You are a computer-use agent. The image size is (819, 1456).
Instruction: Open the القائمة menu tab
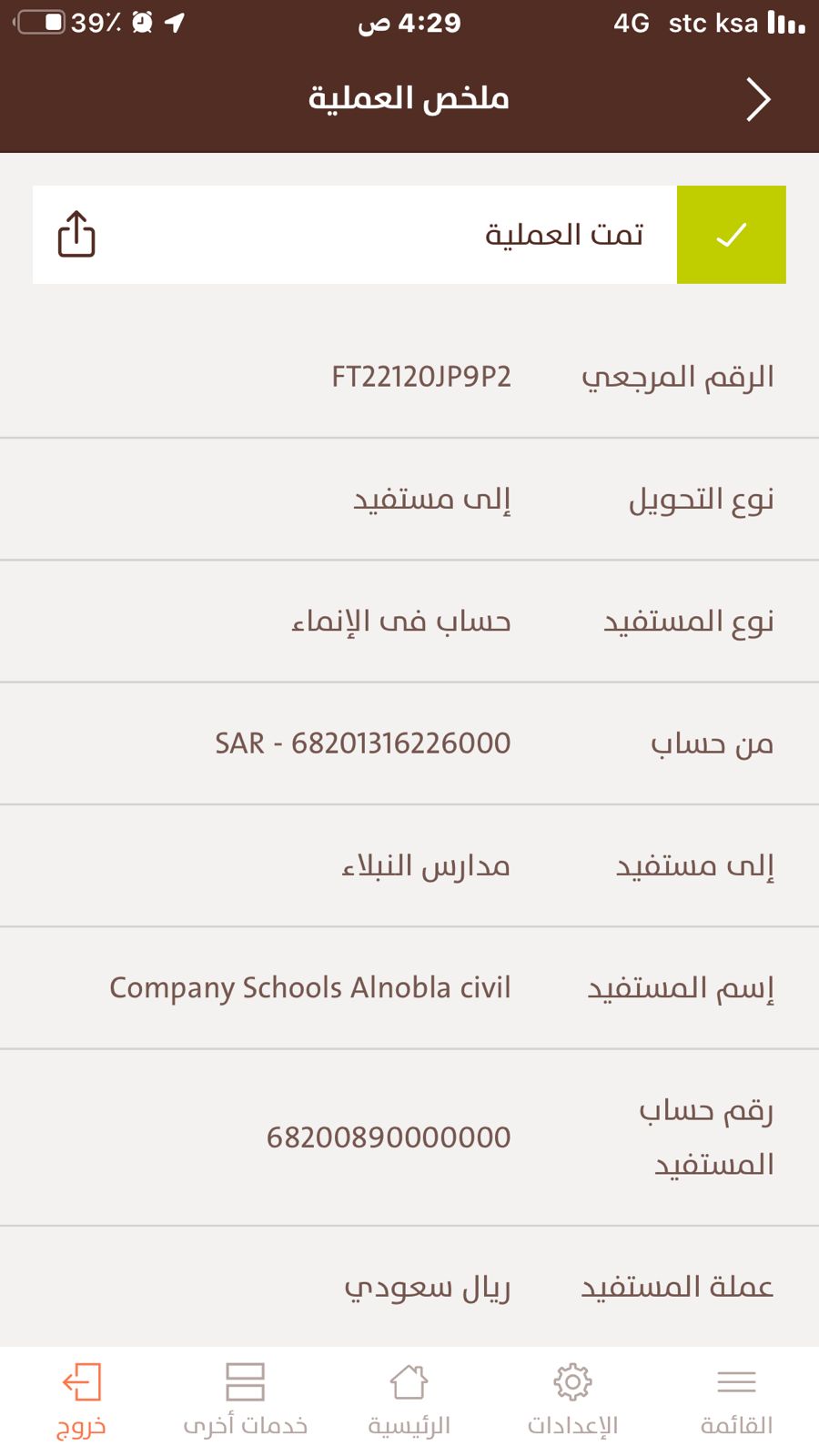coord(736,1400)
